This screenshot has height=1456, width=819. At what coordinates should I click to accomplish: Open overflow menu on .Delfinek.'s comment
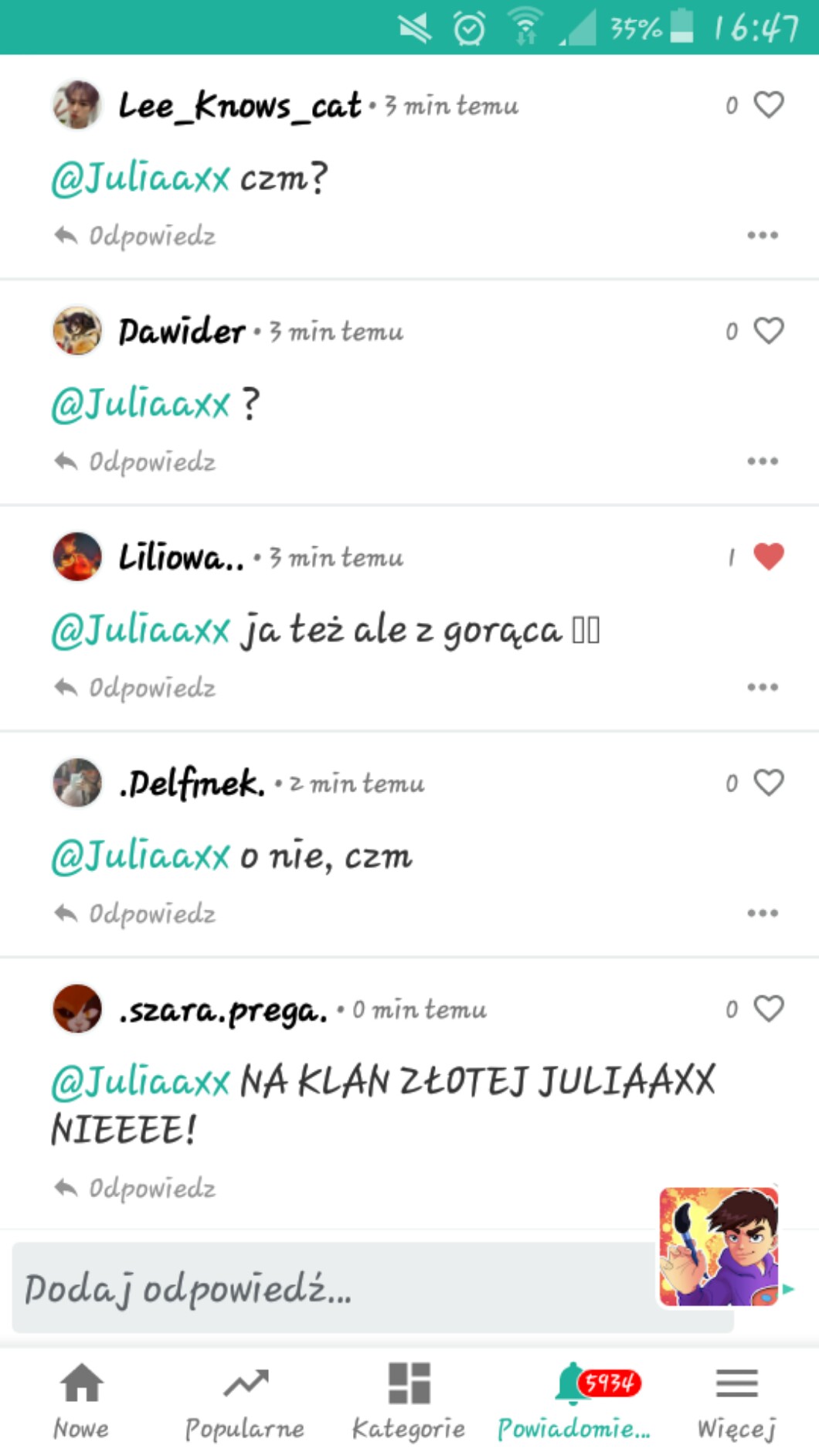point(762,913)
